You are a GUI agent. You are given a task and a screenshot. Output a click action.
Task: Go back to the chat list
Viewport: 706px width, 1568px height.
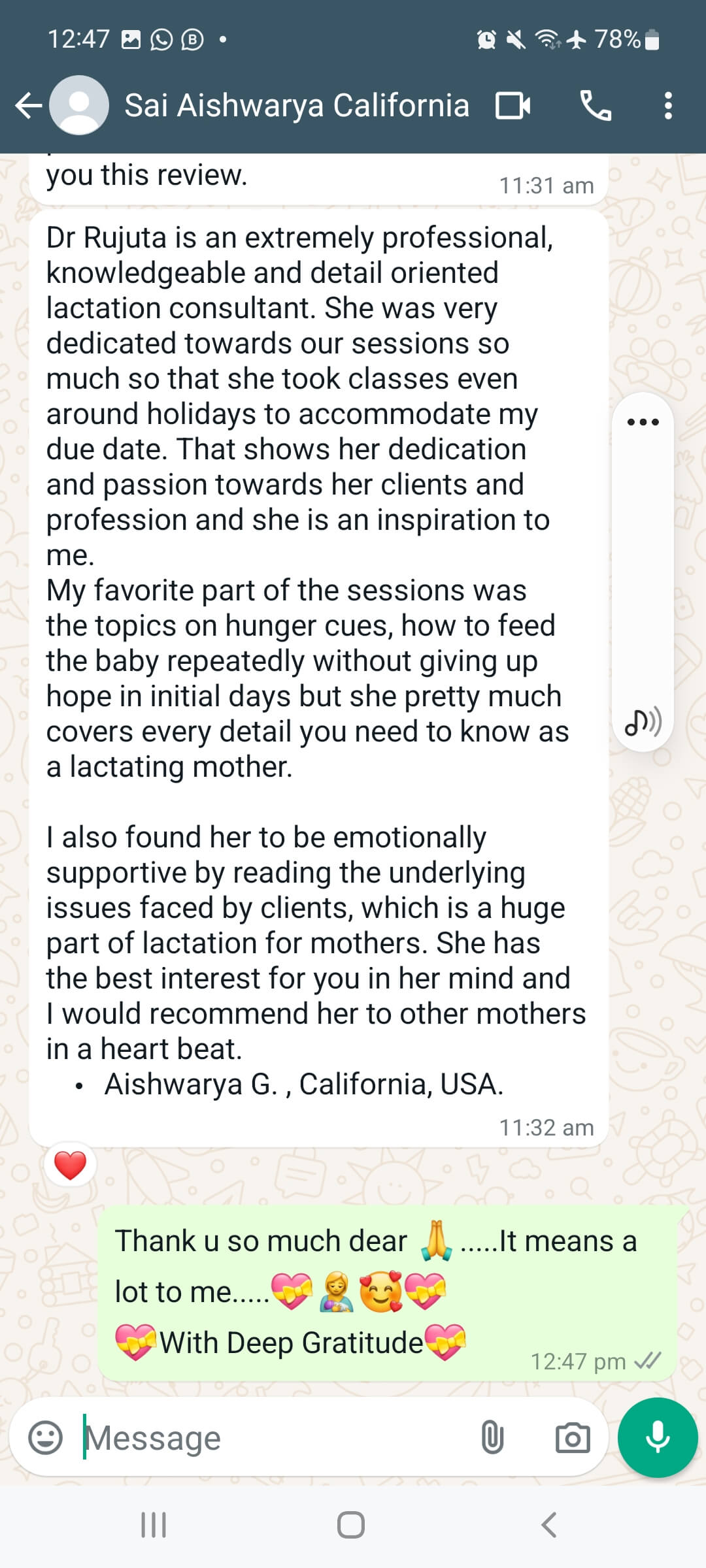(x=29, y=105)
